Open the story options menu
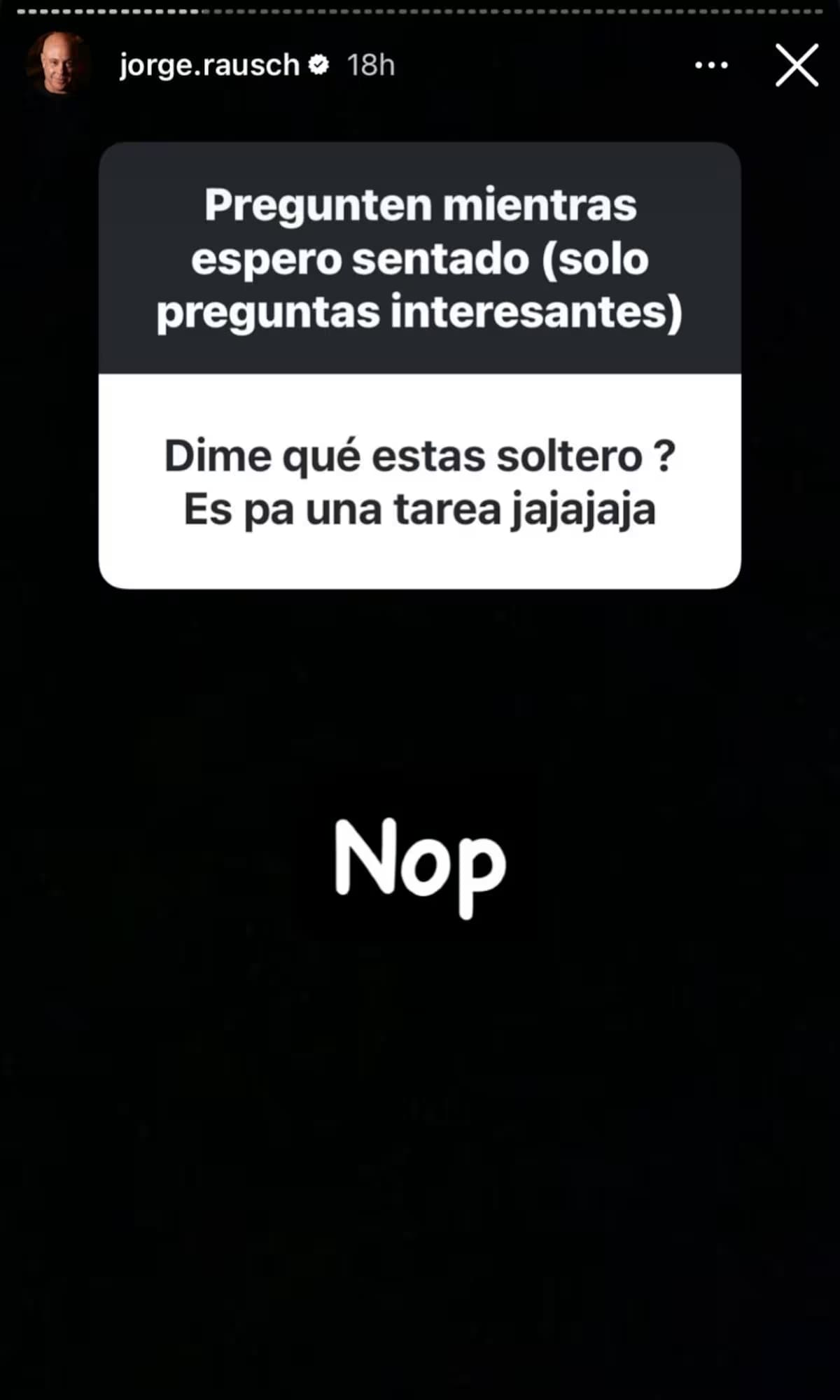 click(x=711, y=66)
